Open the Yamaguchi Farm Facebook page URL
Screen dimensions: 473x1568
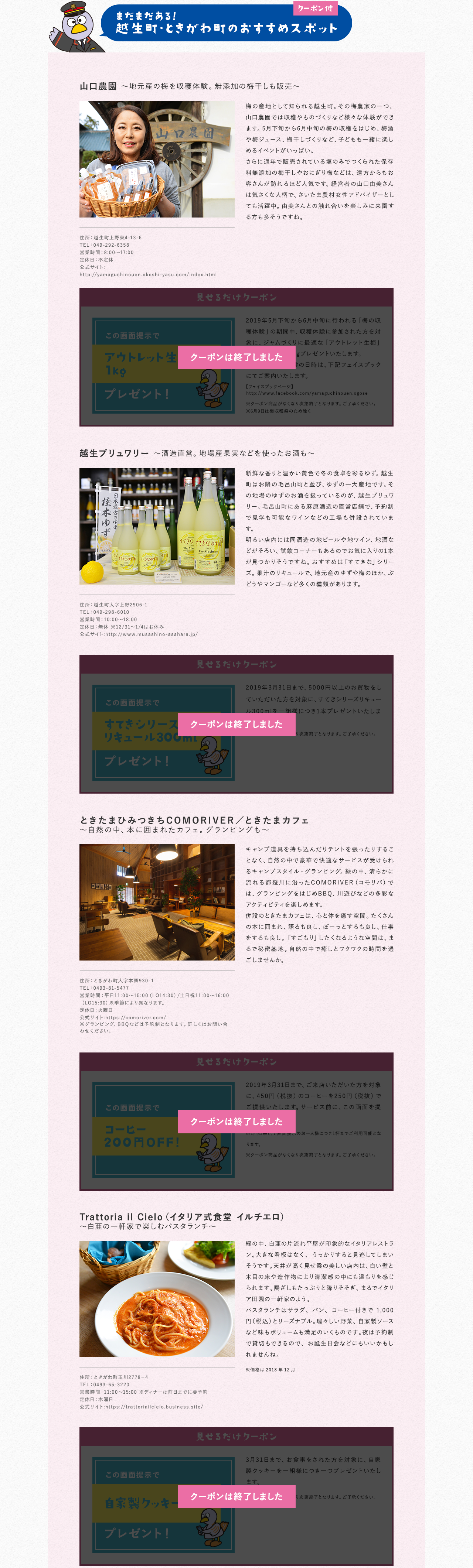306,393
